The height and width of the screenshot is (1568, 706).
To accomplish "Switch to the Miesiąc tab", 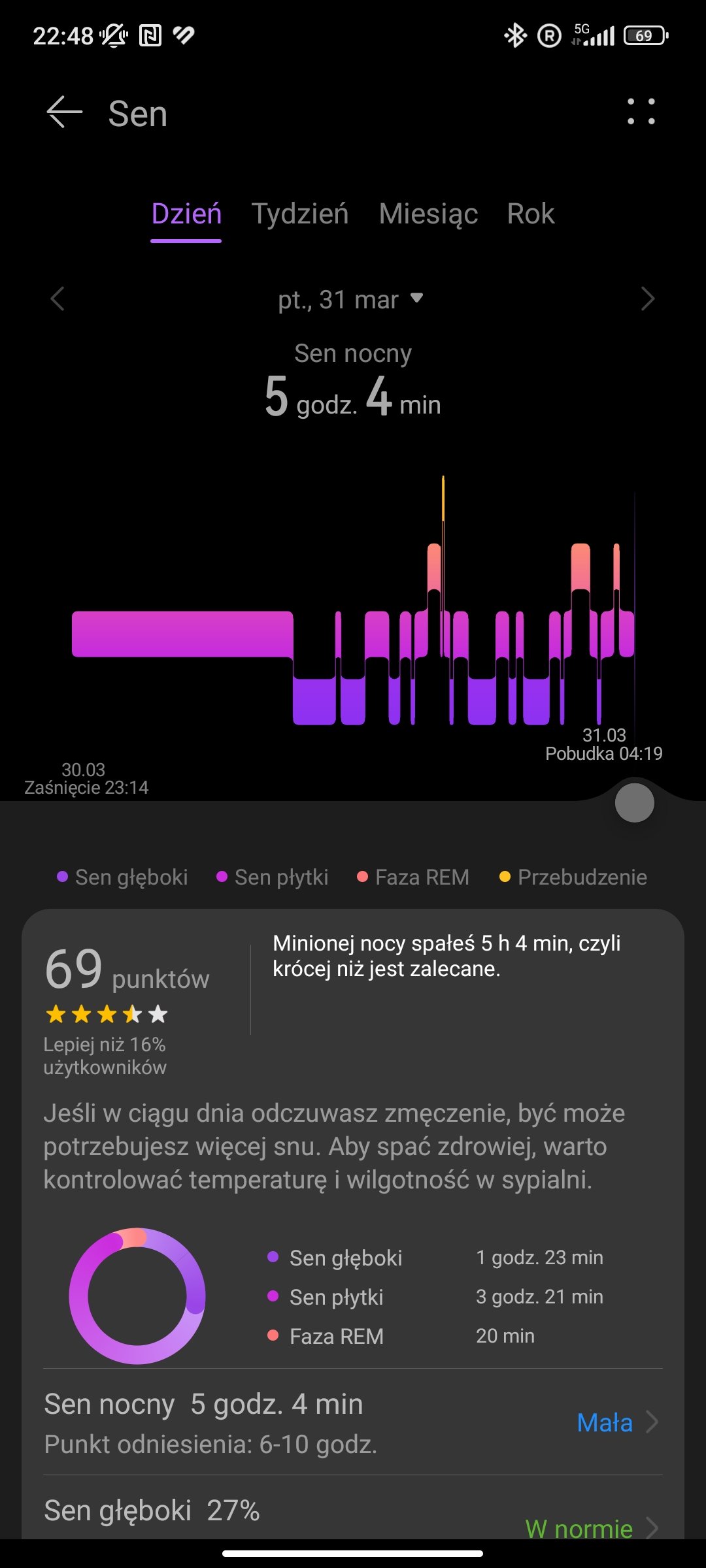I will coord(428,214).
